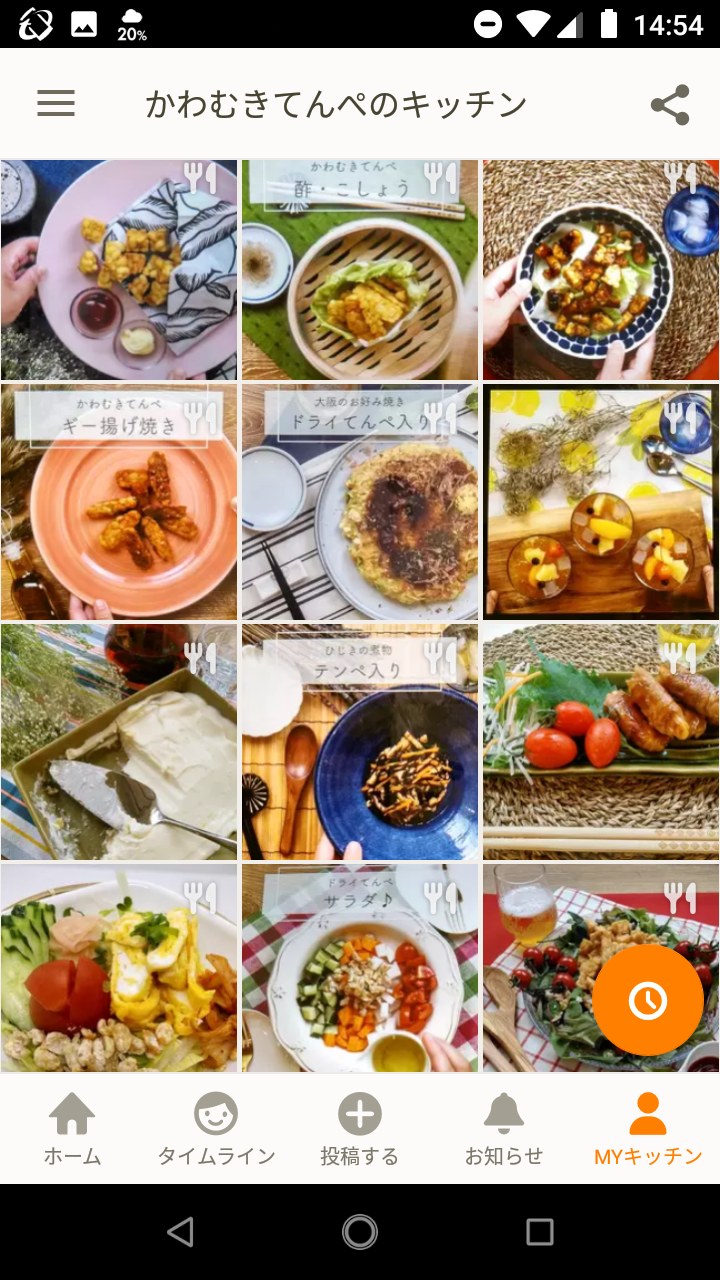
Task: Select the MYキッチン tab
Action: (x=648, y=1130)
